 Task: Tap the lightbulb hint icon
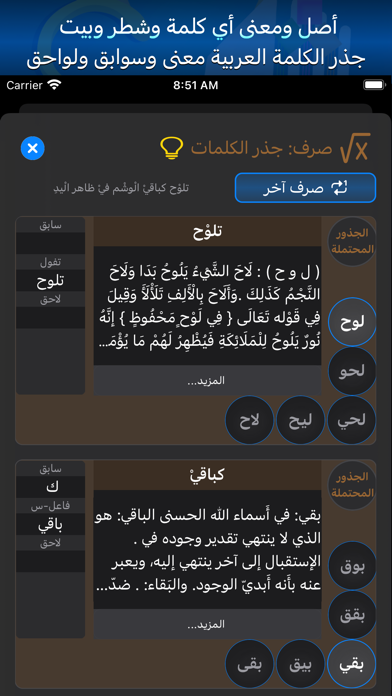[x=172, y=148]
